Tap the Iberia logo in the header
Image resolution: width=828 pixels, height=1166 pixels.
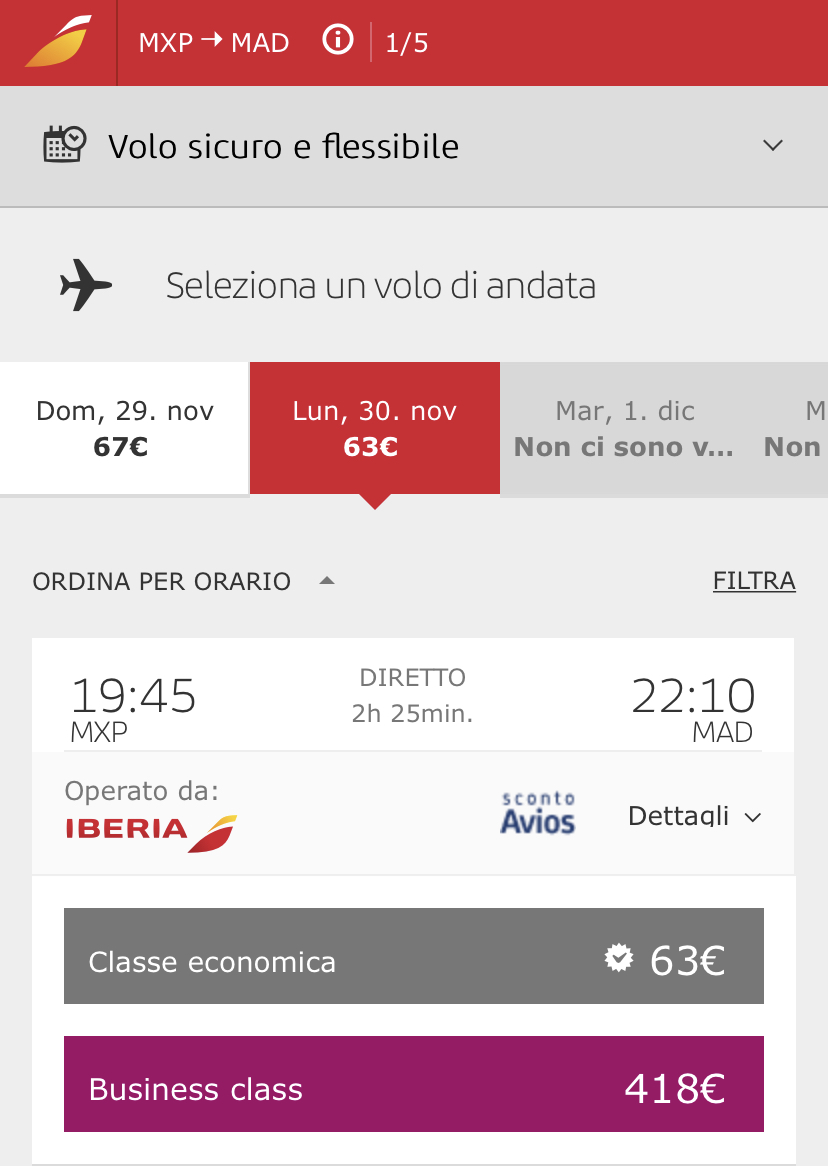click(58, 42)
